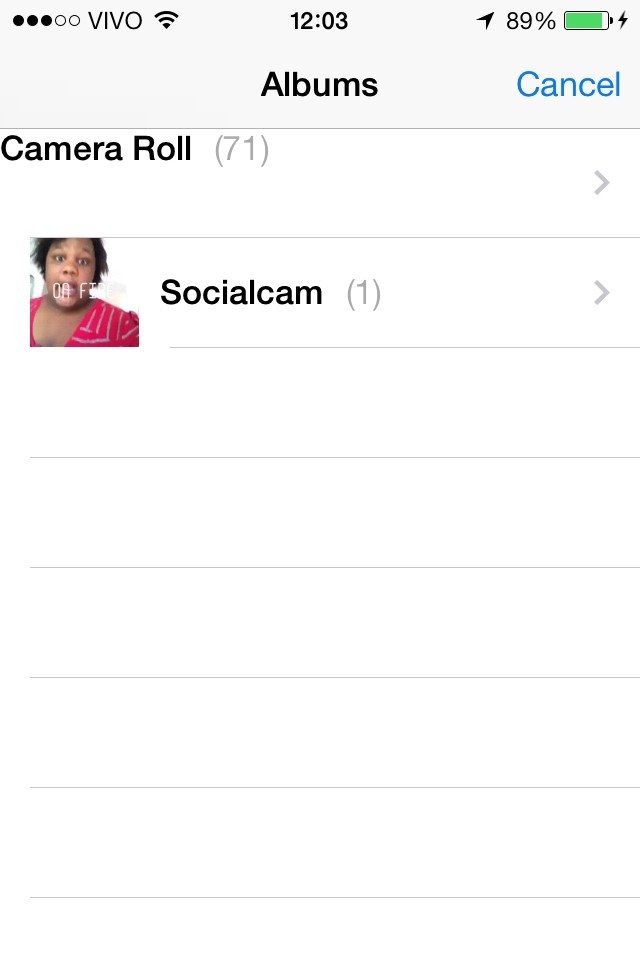Viewport: 640px width, 960px height.
Task: Open the Socialcam album
Action: point(320,293)
